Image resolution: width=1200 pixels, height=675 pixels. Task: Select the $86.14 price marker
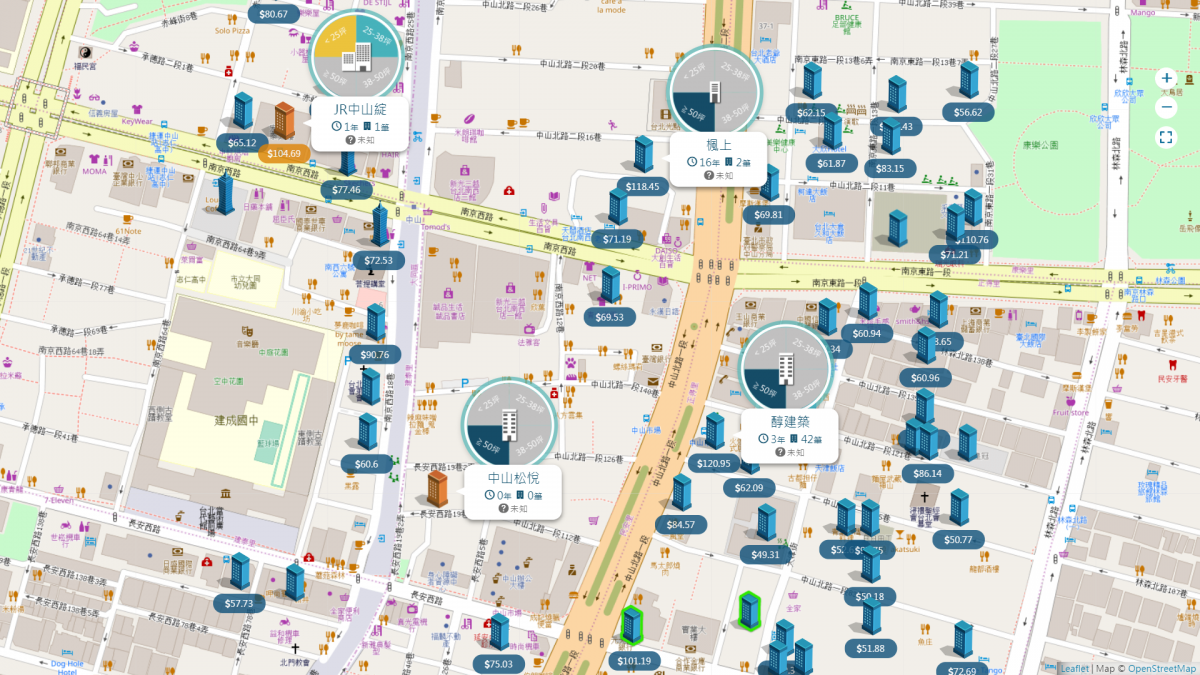(x=927, y=472)
